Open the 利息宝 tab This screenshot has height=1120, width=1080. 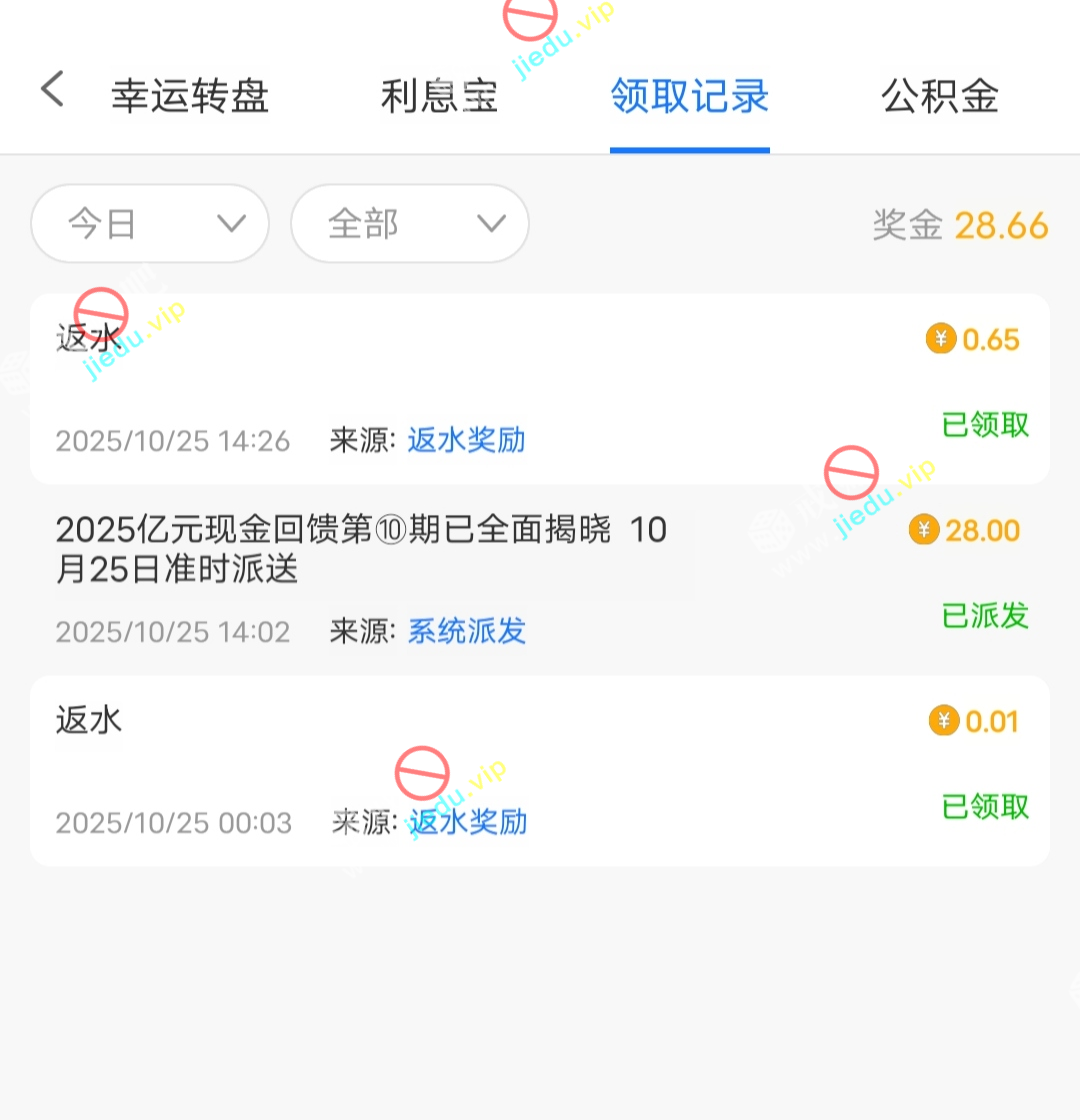439,97
